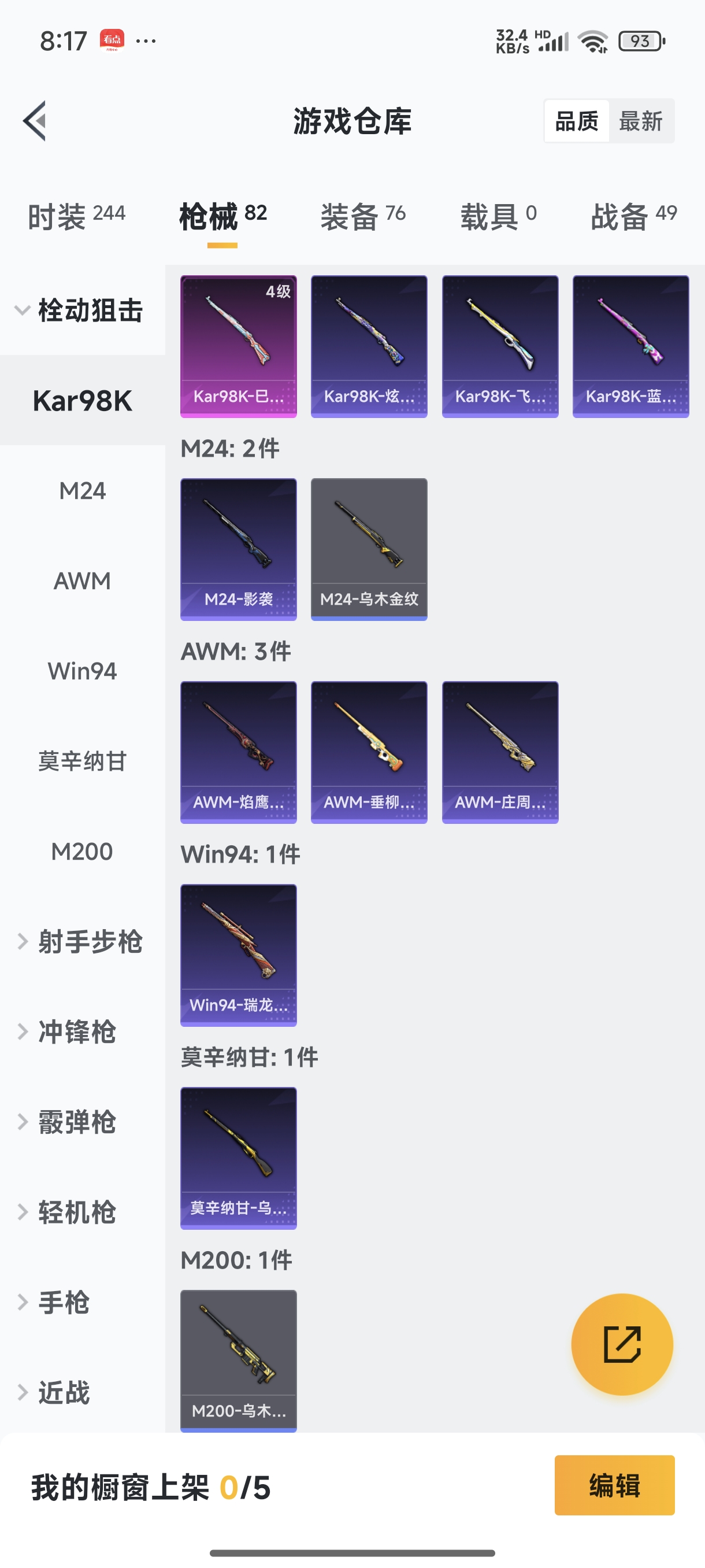This screenshot has width=705, height=1568.
Task: Open the AWM-垂柳 skin card
Action: [x=369, y=752]
